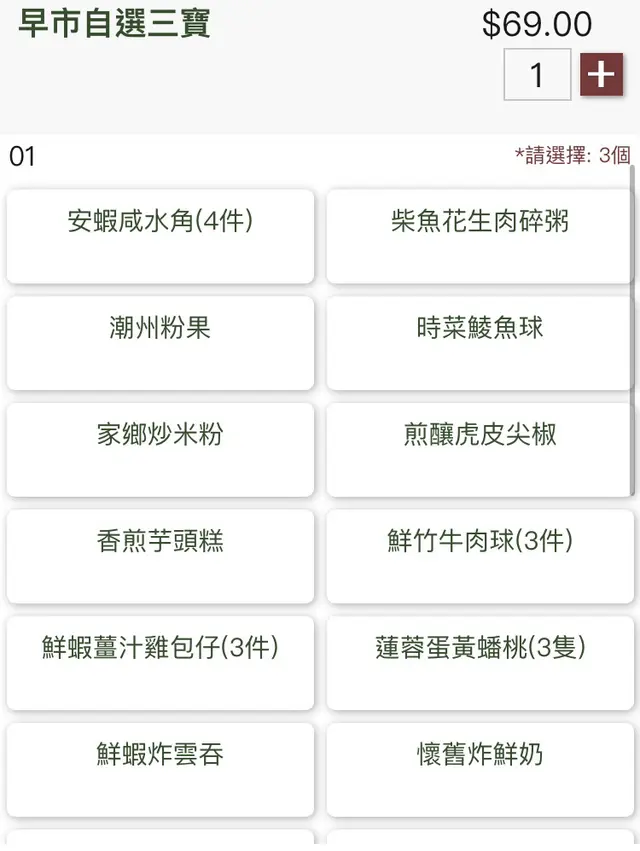
Task: Select 蓮蓉蛋黃蟠桃(3隻)
Action: click(480, 663)
